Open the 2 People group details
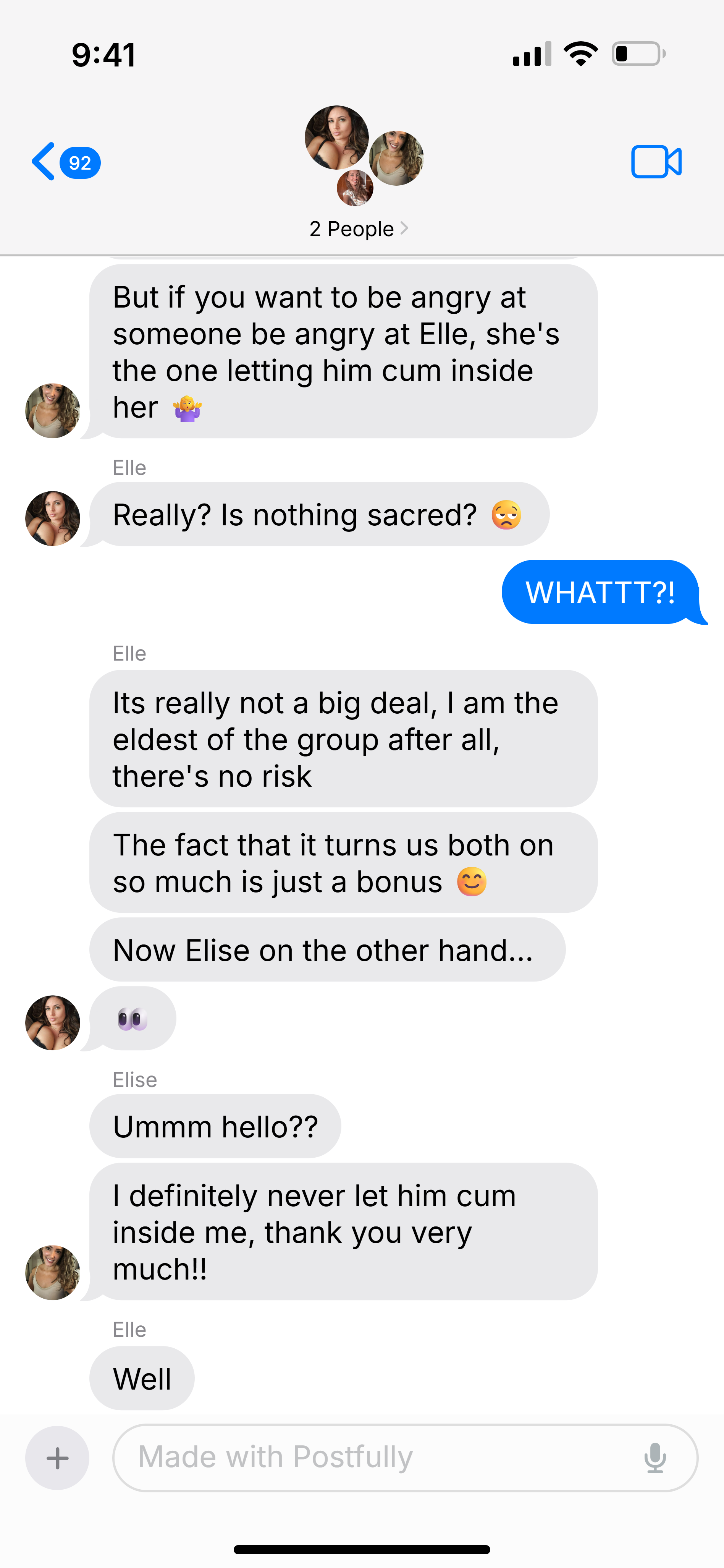The image size is (724, 1568). [359, 229]
